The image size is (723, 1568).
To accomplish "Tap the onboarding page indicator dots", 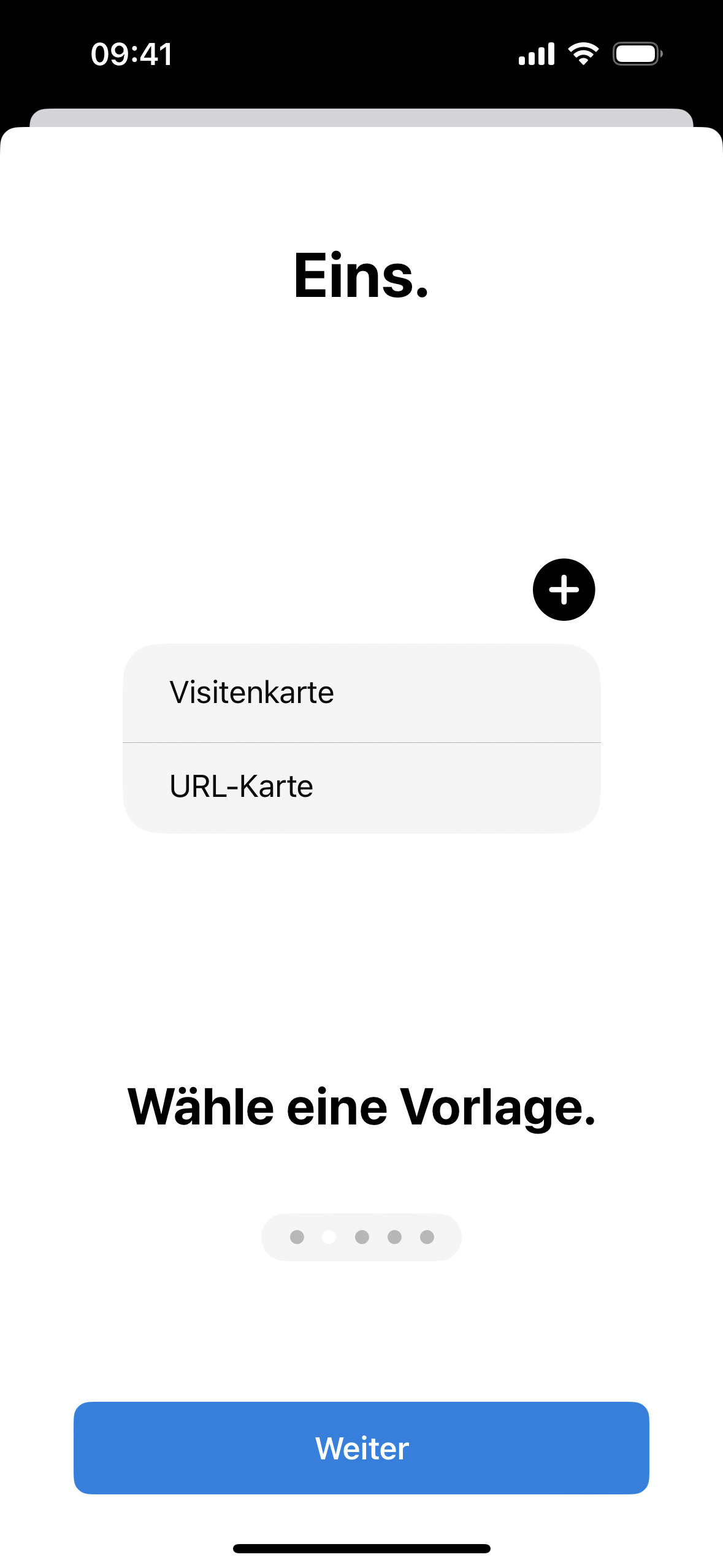I will point(361,1237).
